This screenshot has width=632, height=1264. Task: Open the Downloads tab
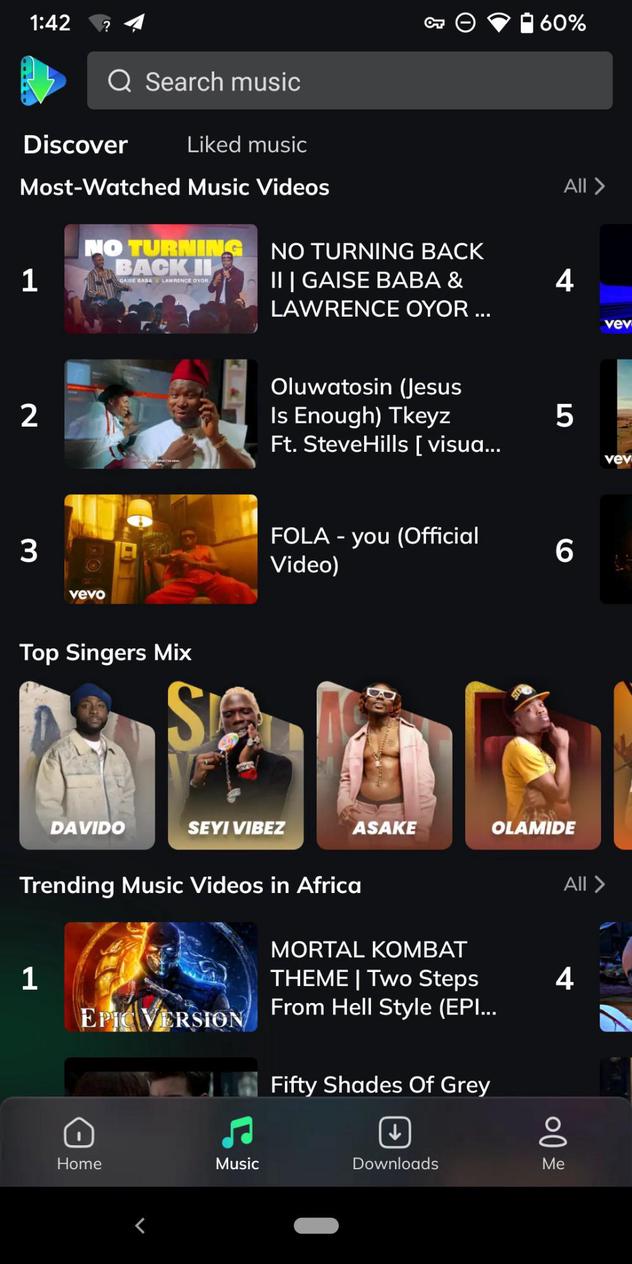pyautogui.click(x=395, y=1144)
